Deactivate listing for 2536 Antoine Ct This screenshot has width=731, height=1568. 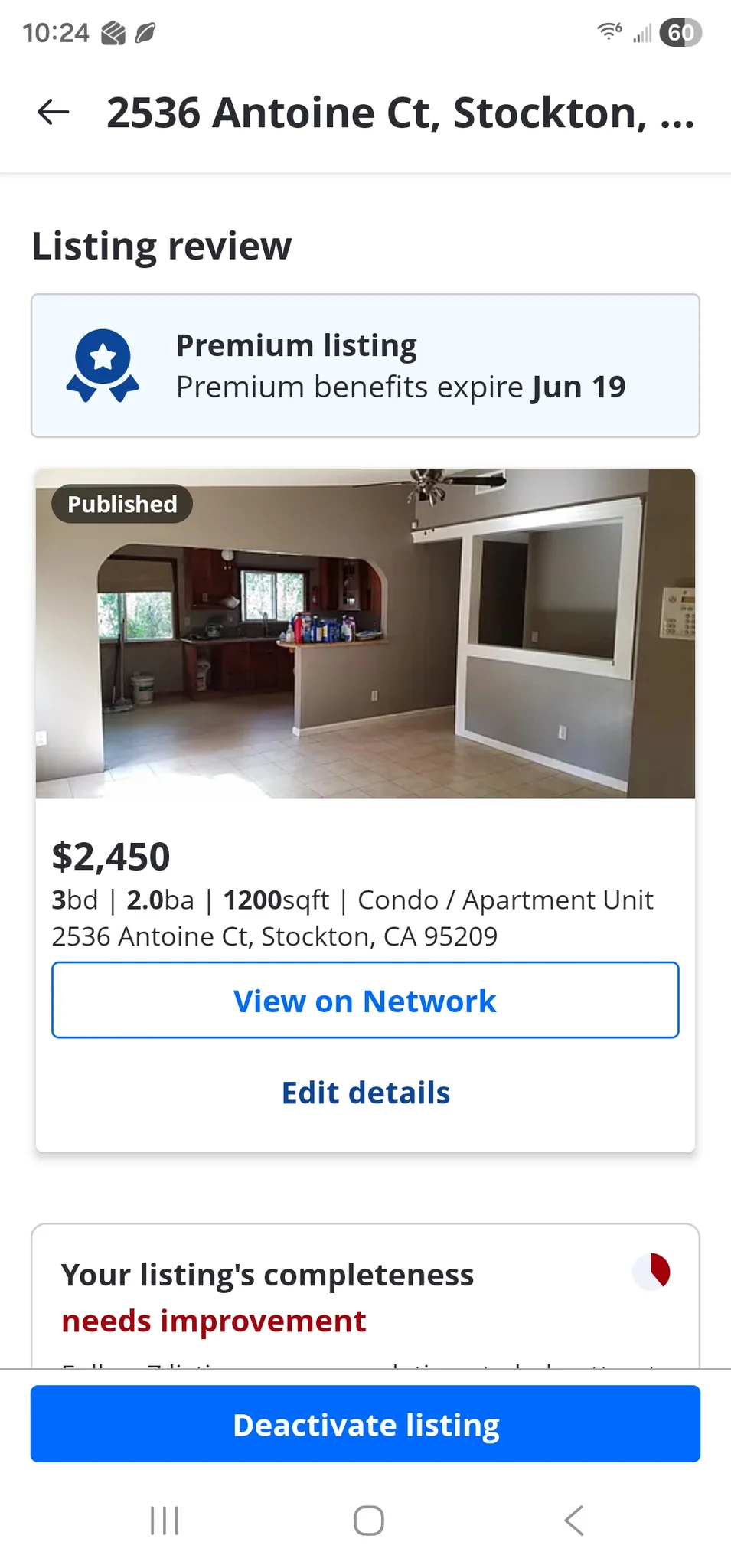(x=365, y=1424)
